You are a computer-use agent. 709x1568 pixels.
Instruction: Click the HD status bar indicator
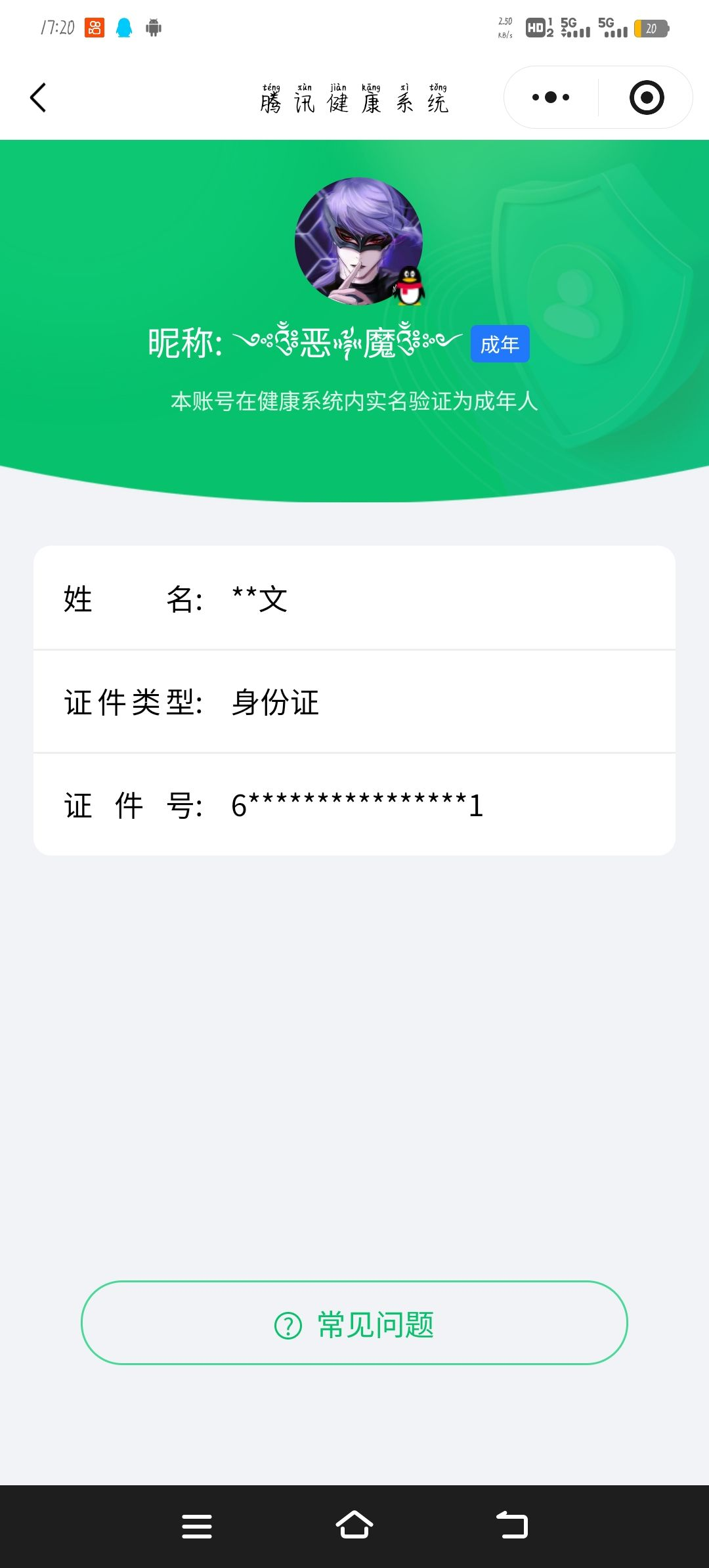pos(534,28)
